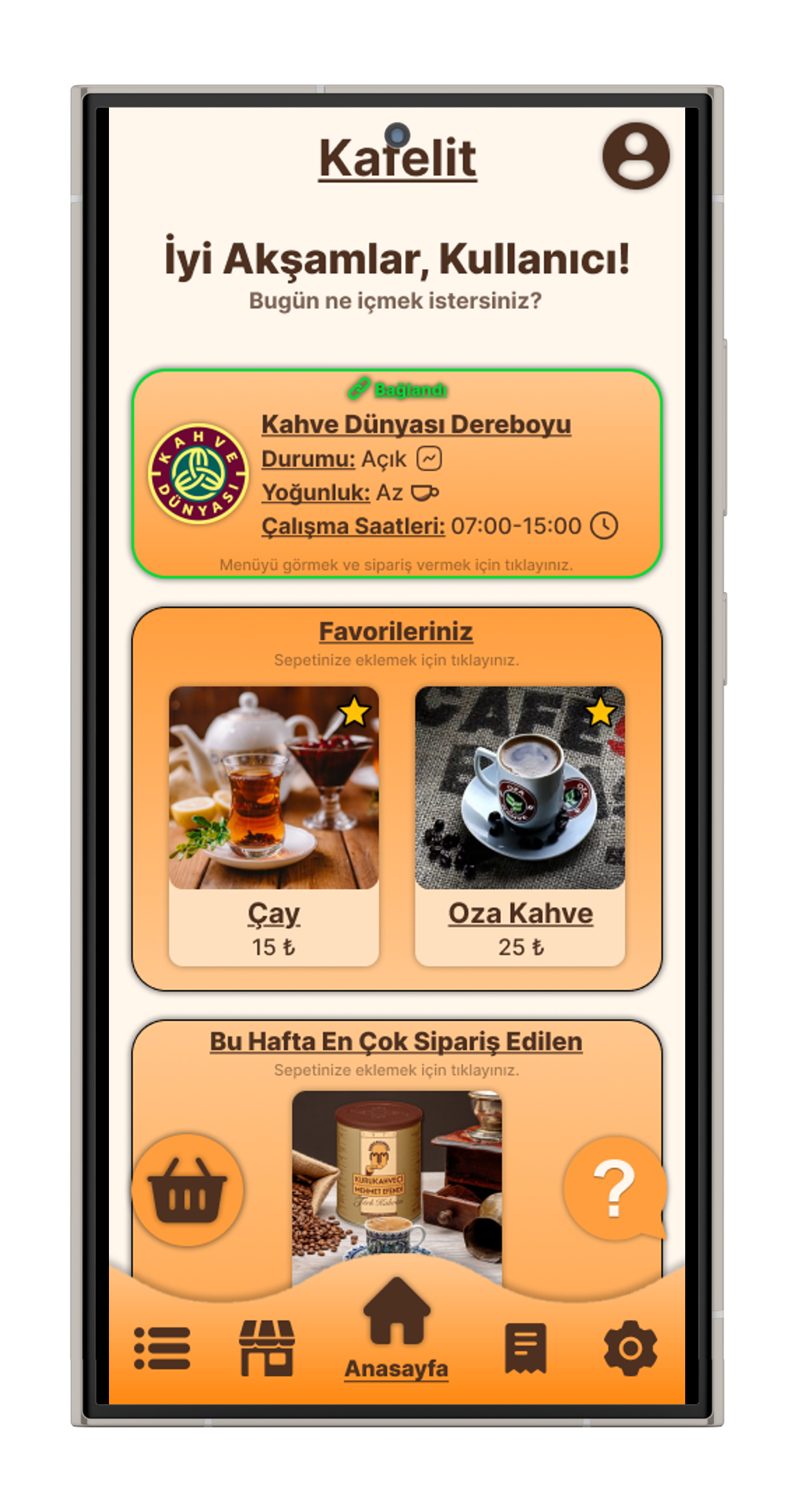
Task: Open the user profile icon
Action: [x=635, y=156]
